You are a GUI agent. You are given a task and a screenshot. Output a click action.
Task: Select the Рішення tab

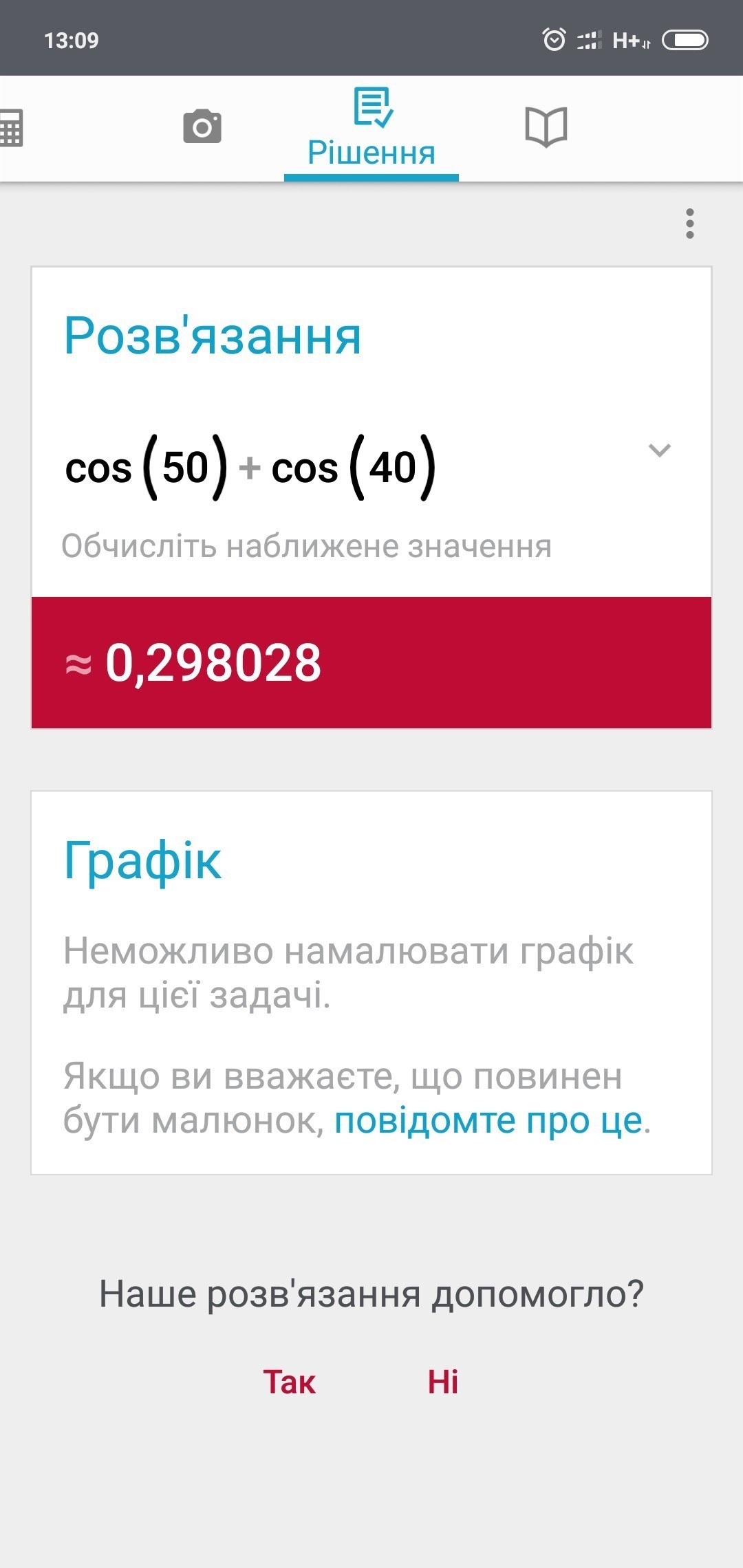coord(371,129)
